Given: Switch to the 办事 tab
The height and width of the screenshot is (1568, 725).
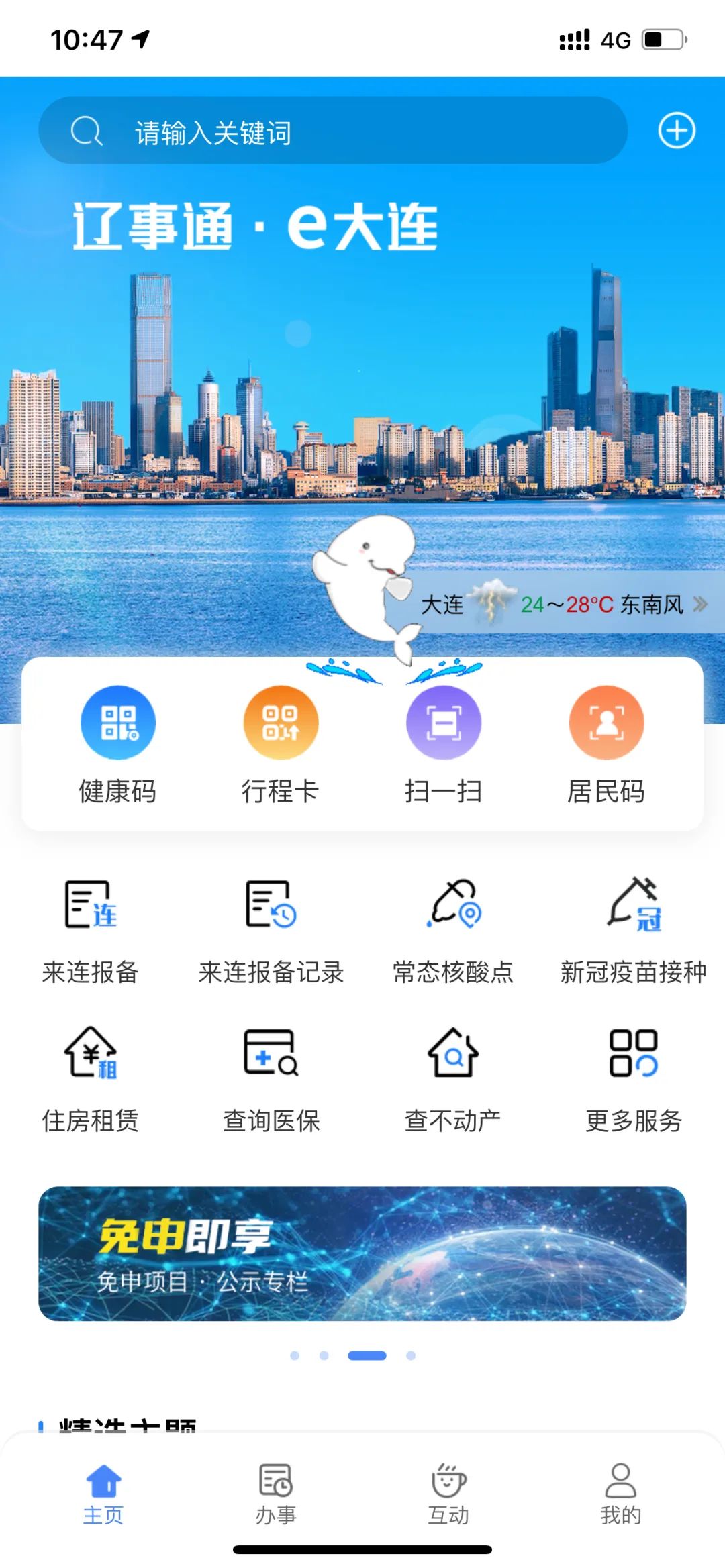Looking at the screenshot, I should point(276,1494).
